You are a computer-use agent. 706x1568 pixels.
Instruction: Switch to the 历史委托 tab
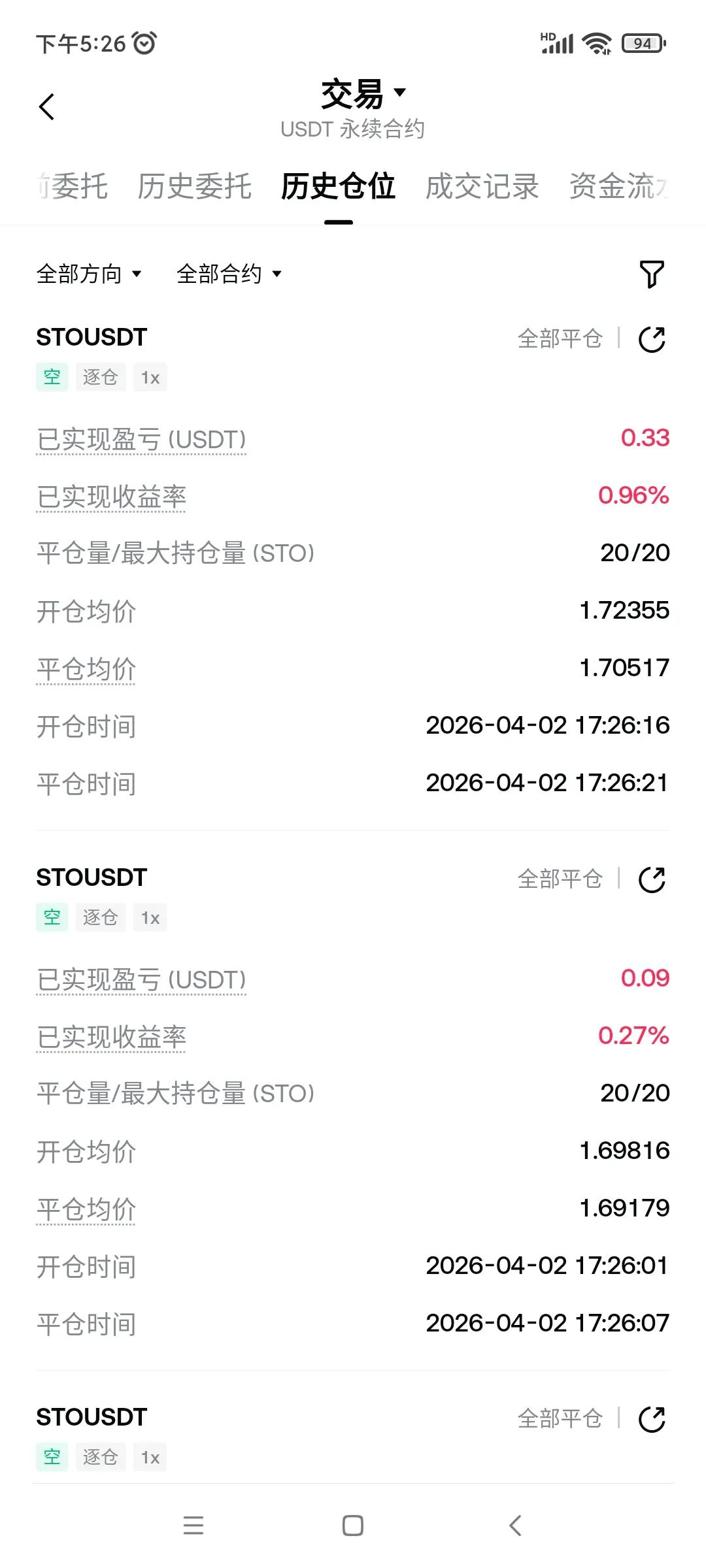(x=195, y=186)
